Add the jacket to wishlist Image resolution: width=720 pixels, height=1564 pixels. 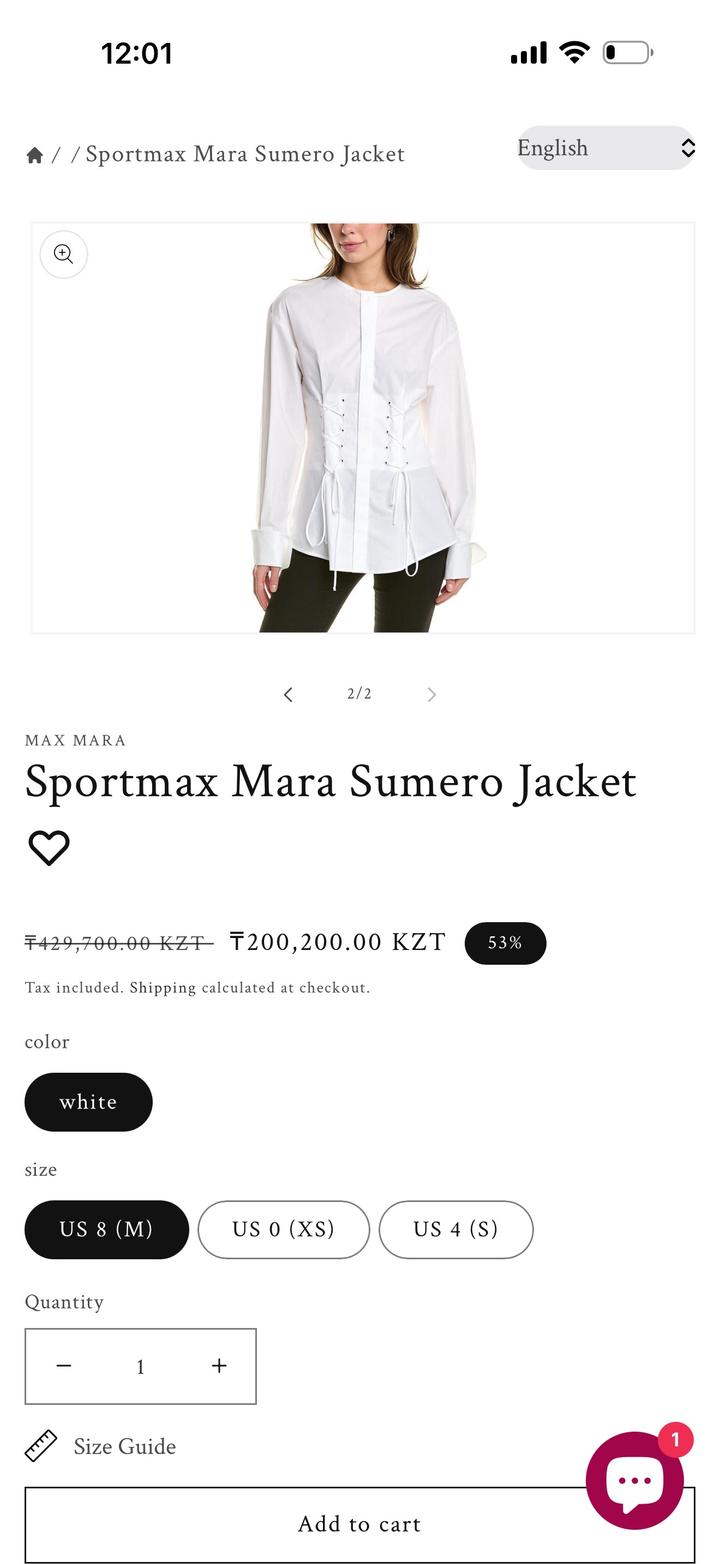pos(48,848)
